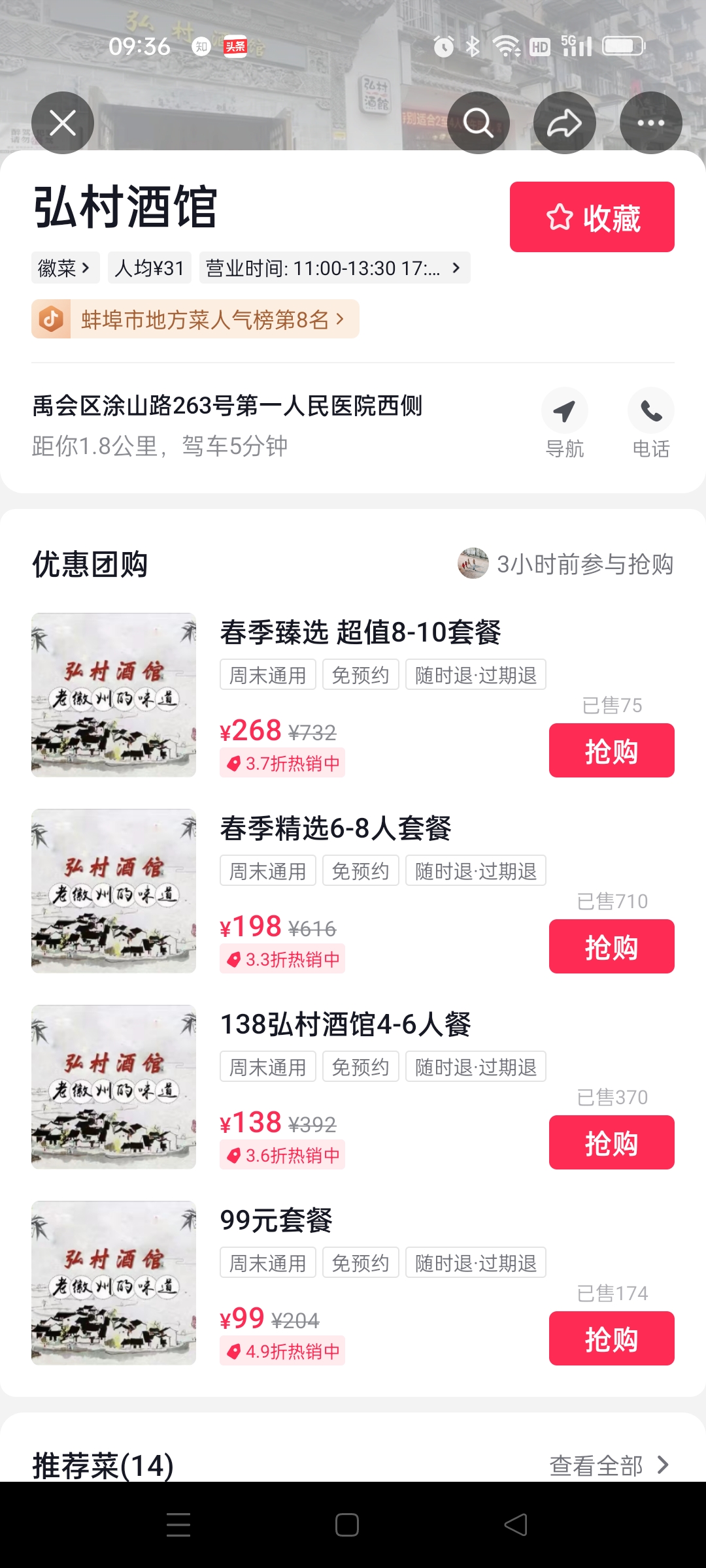Open the search icon at top
The height and width of the screenshot is (1568, 706).
click(479, 123)
